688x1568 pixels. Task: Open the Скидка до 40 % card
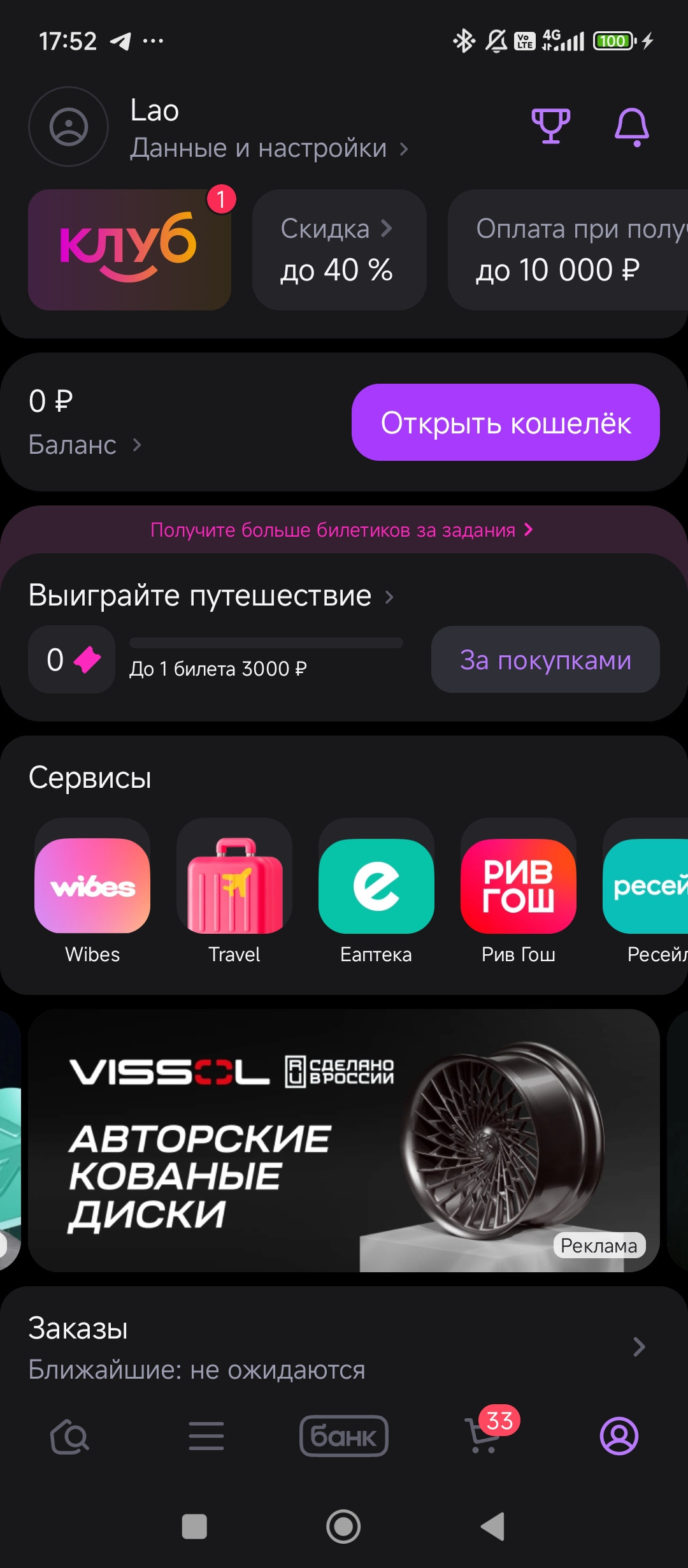(339, 250)
